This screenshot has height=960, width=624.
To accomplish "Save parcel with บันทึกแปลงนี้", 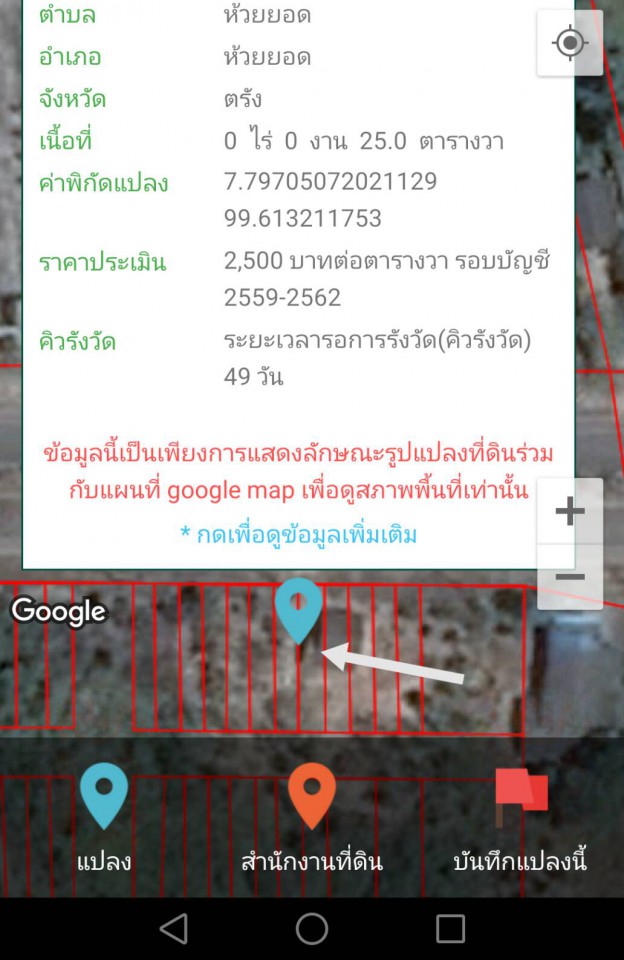I will [520, 817].
